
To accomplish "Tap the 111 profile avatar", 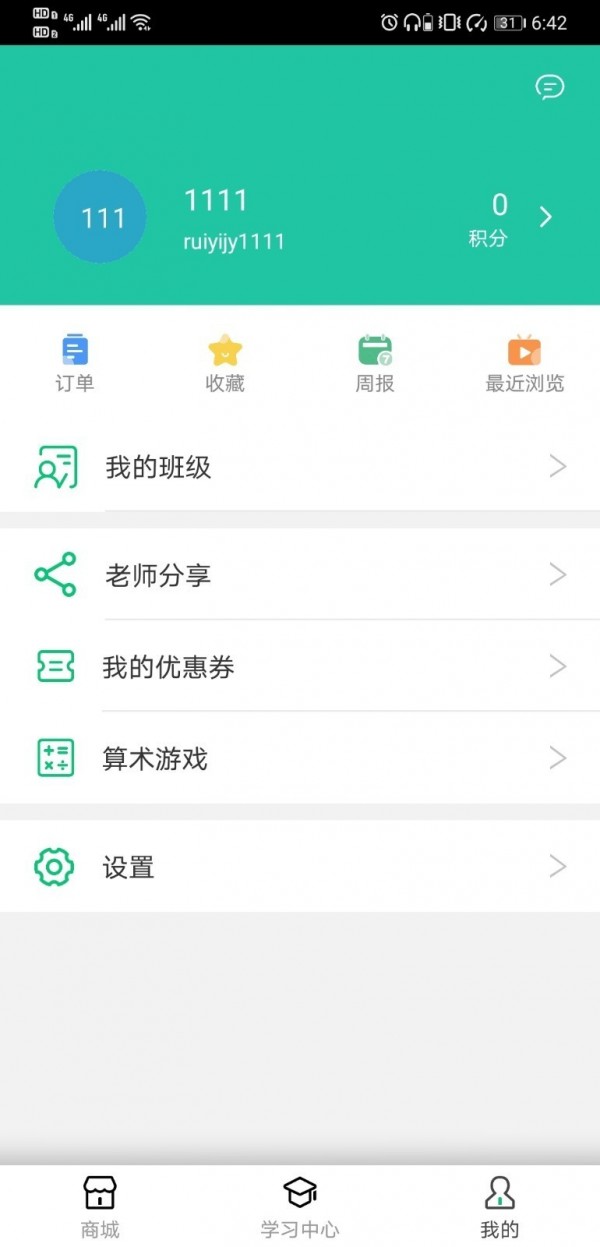I will coord(100,217).
